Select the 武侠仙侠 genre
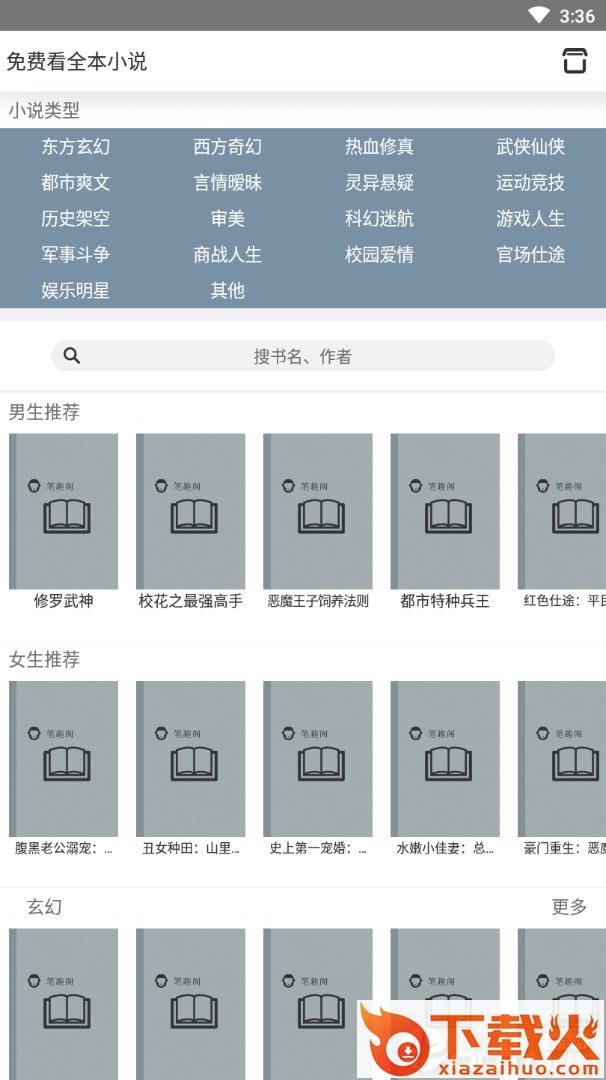606x1080 pixels. (530, 147)
